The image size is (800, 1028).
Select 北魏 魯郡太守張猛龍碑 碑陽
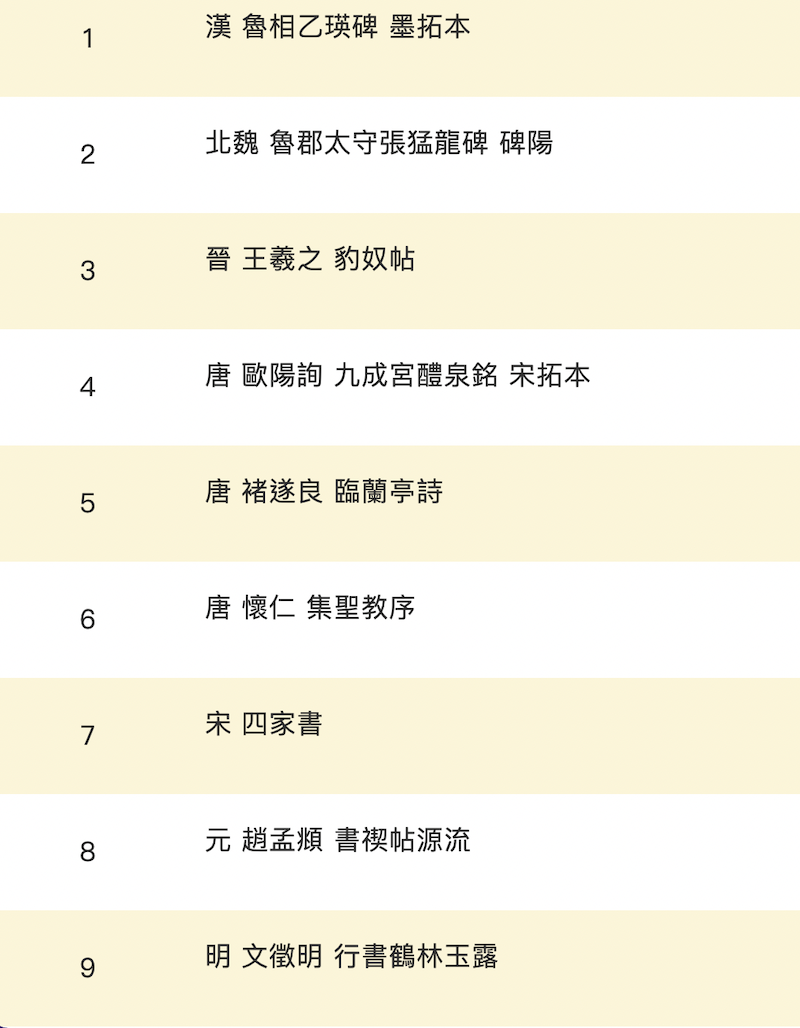pos(379,144)
